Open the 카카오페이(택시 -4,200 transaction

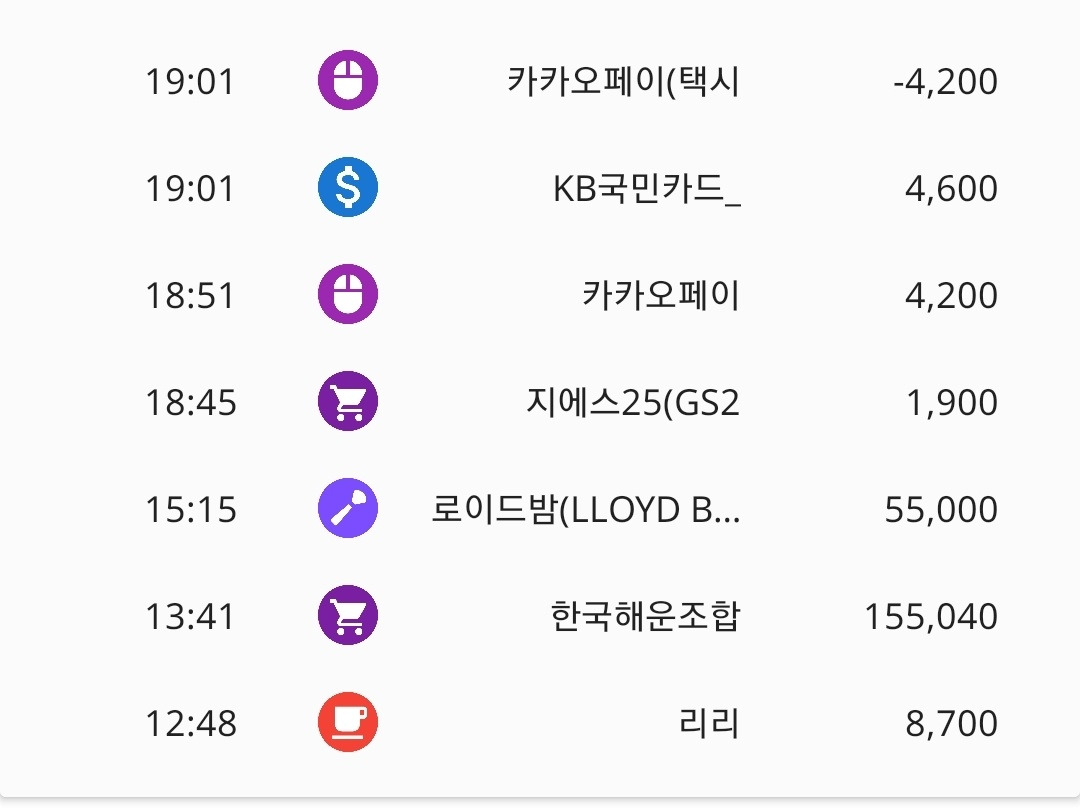540,81
